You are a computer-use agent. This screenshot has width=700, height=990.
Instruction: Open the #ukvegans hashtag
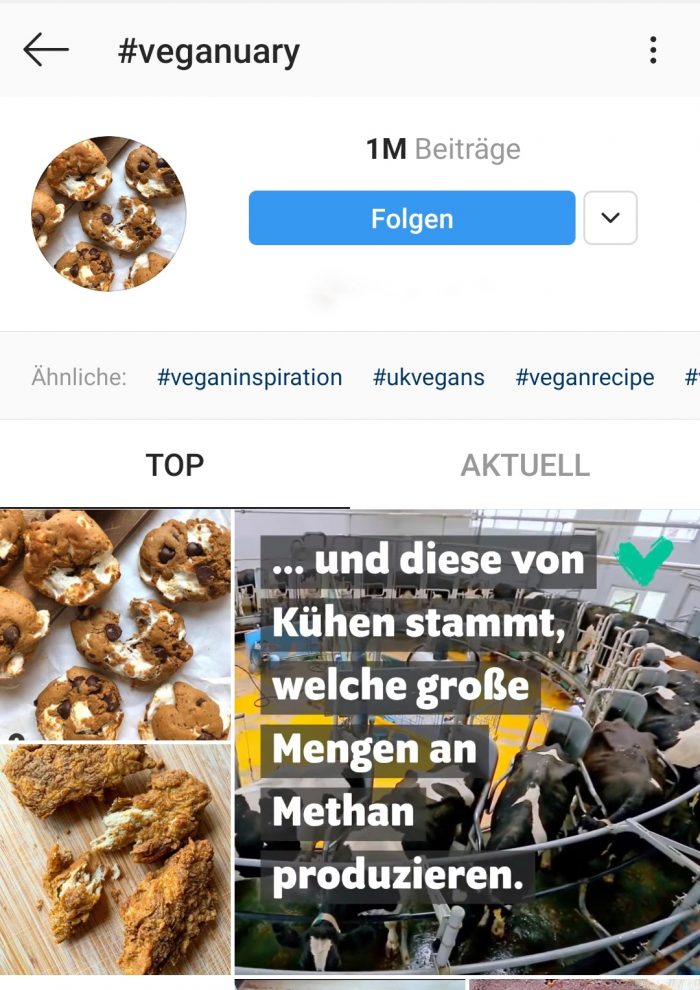(429, 378)
